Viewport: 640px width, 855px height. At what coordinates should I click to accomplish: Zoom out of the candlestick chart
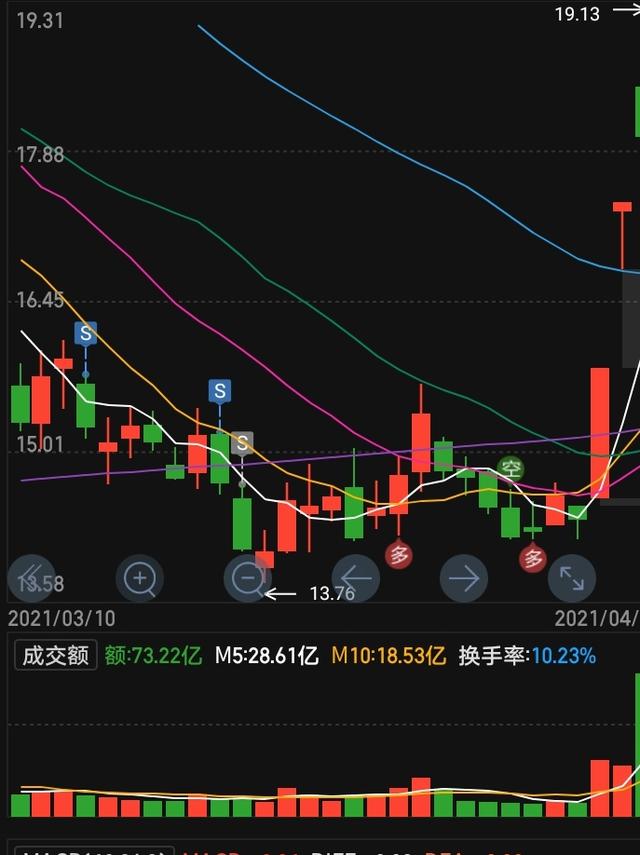point(247,577)
